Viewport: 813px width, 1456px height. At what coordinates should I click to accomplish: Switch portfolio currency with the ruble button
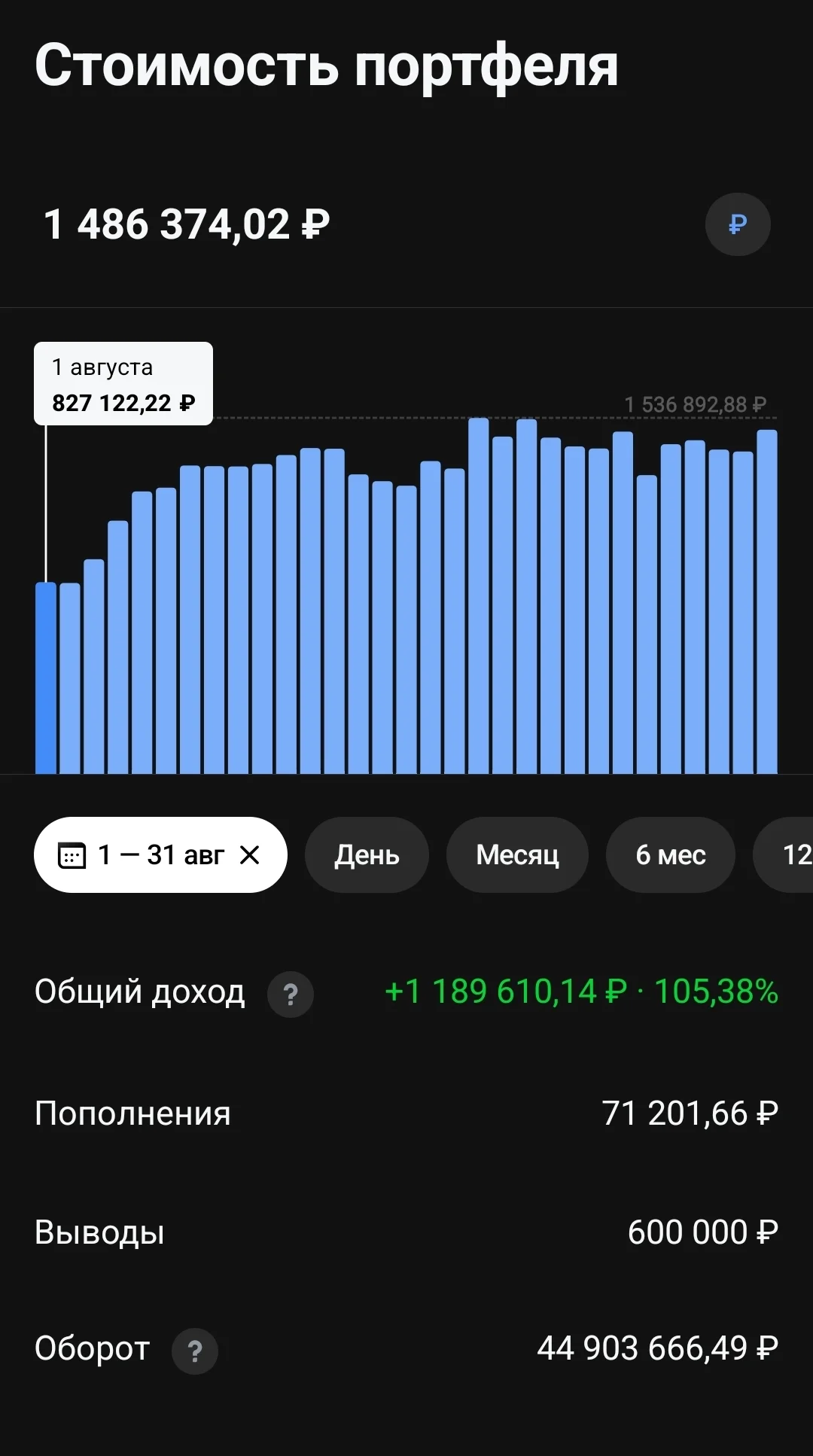(x=738, y=224)
